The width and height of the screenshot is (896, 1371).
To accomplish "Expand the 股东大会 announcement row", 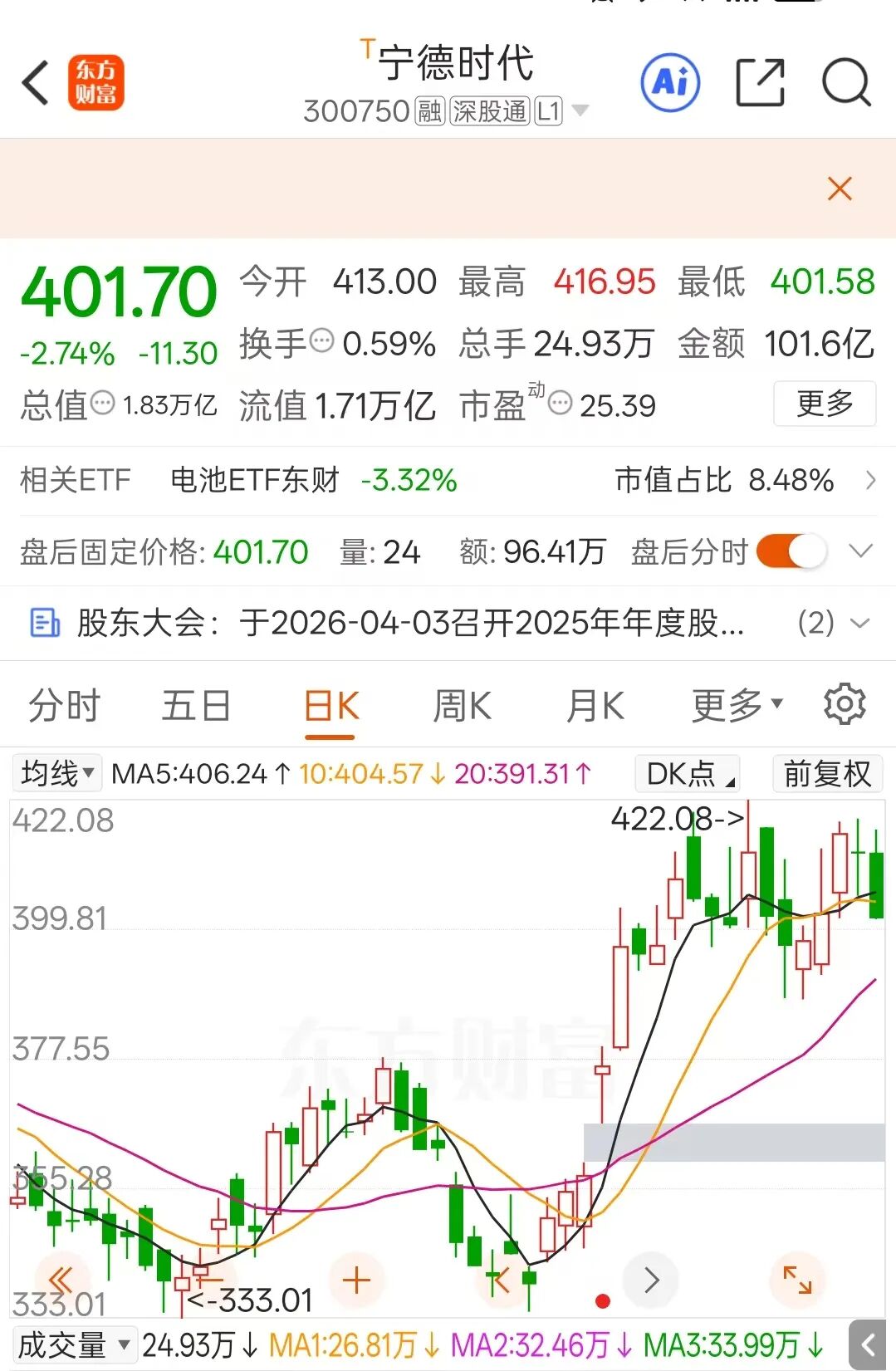I will [860, 623].
